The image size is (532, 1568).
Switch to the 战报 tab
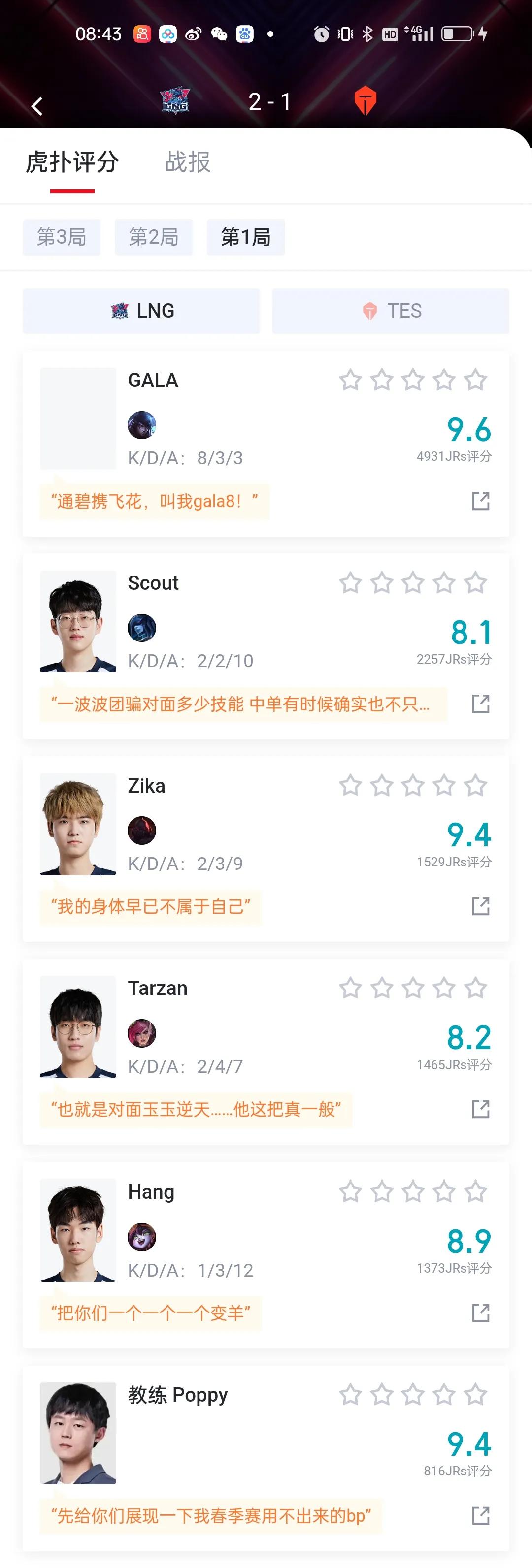pyautogui.click(x=187, y=162)
